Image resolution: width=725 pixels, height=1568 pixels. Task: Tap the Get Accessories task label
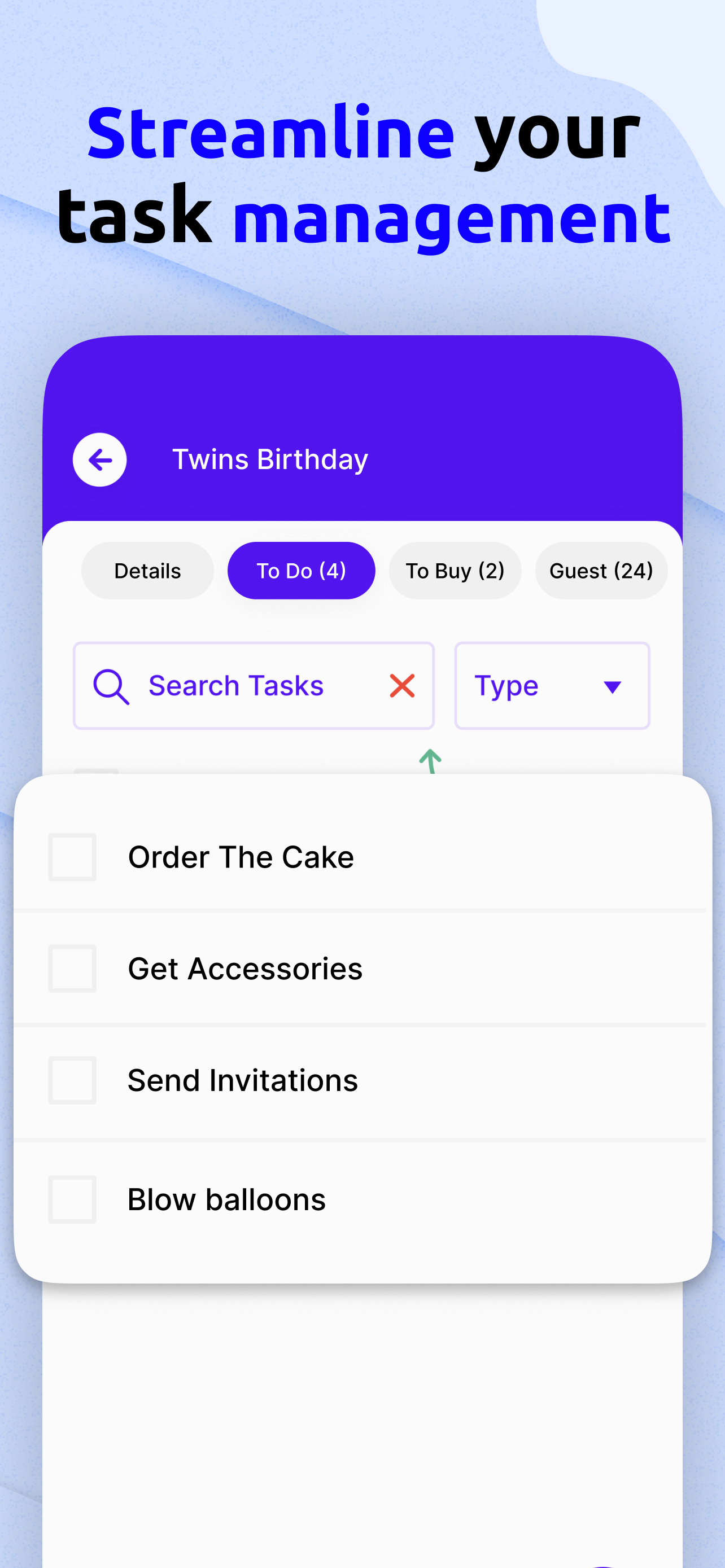(x=244, y=969)
